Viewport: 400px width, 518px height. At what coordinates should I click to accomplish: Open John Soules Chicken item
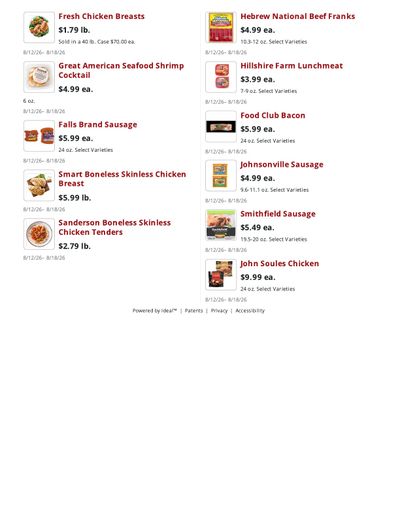tap(279, 264)
